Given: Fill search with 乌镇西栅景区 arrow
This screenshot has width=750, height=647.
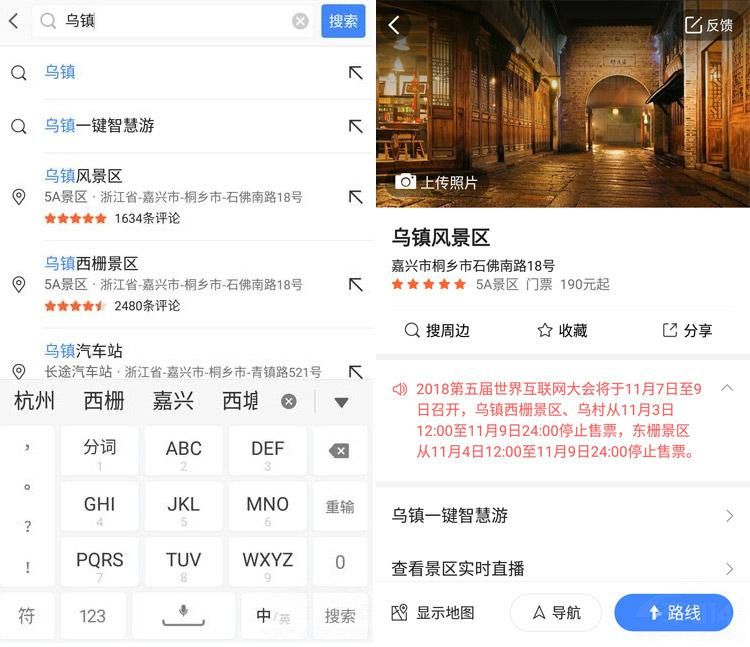Looking at the screenshot, I should (x=355, y=285).
